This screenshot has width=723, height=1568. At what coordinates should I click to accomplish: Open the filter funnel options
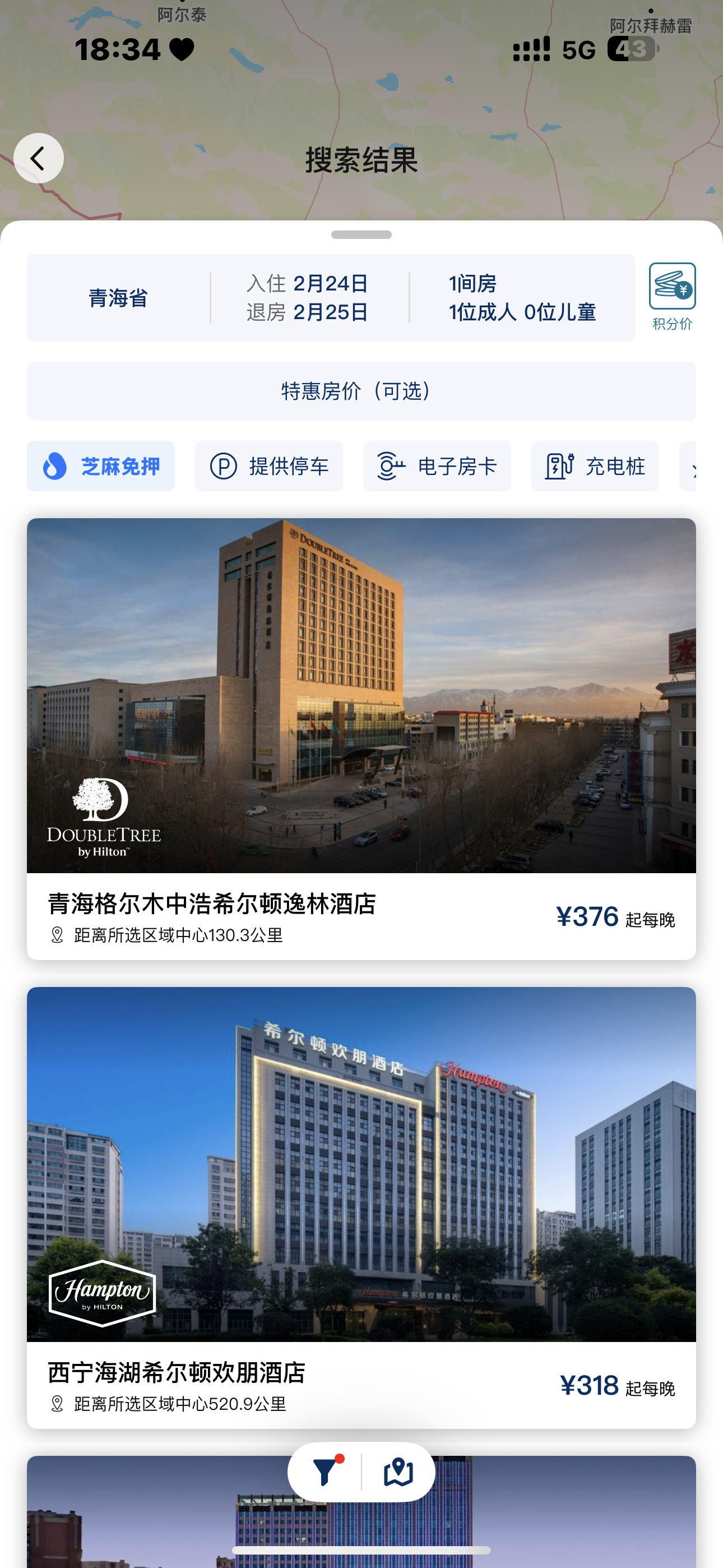click(326, 1472)
